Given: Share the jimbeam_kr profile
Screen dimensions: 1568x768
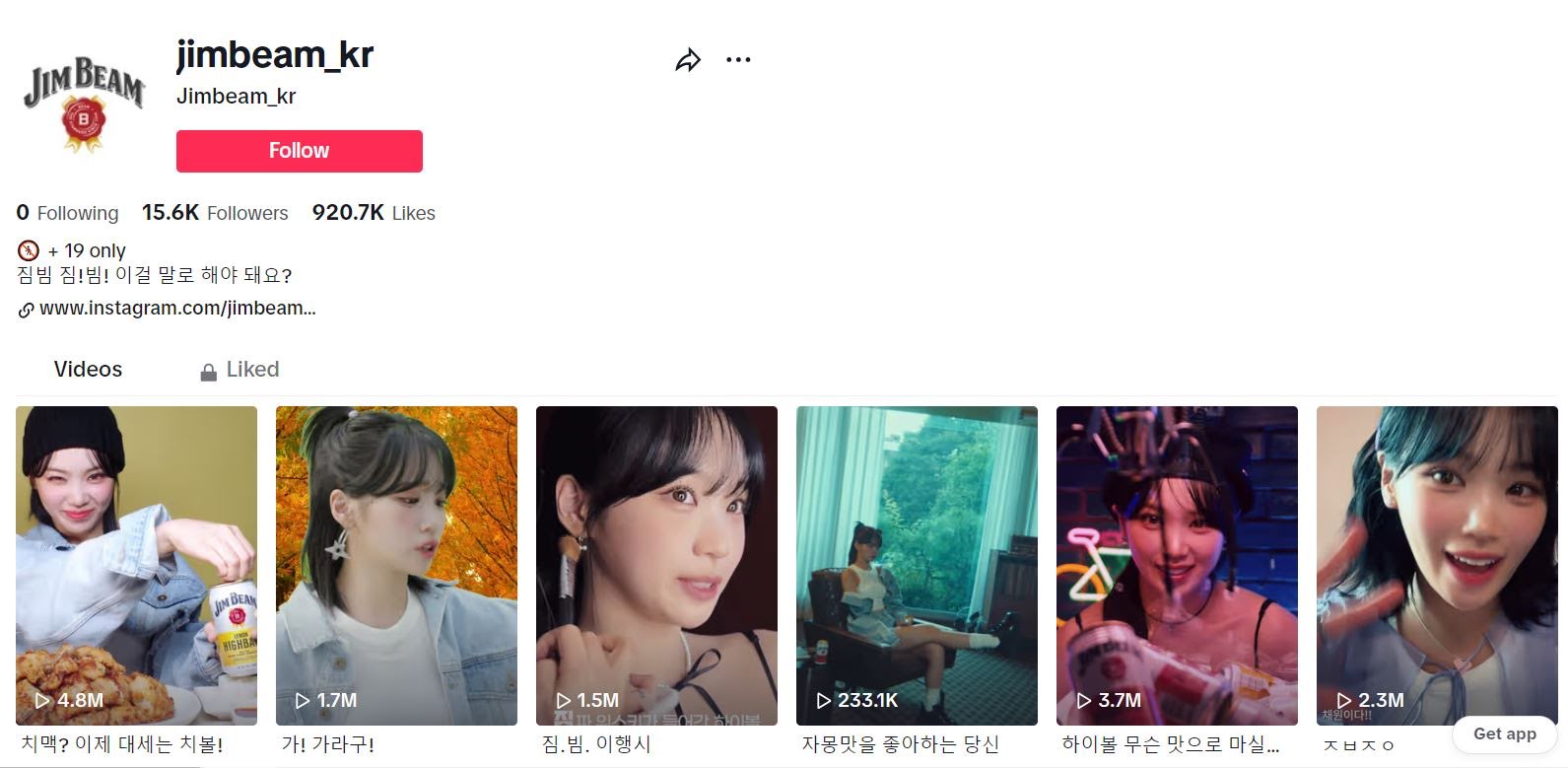Looking at the screenshot, I should [688, 60].
